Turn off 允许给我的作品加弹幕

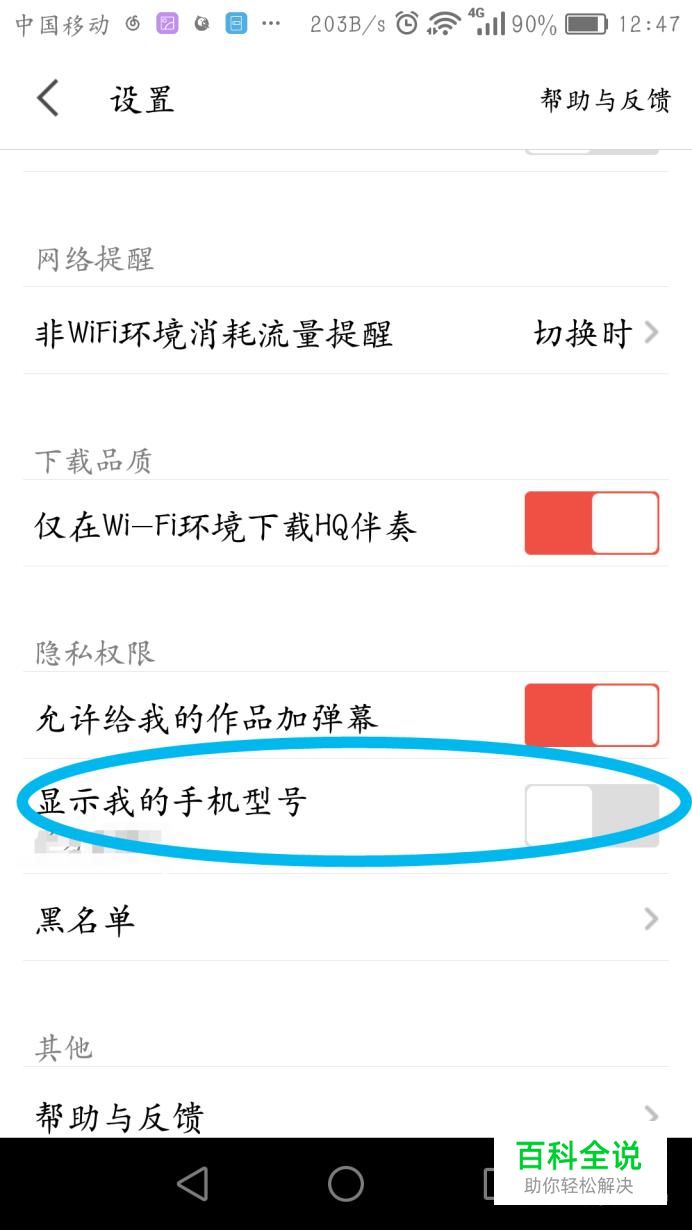[591, 715]
